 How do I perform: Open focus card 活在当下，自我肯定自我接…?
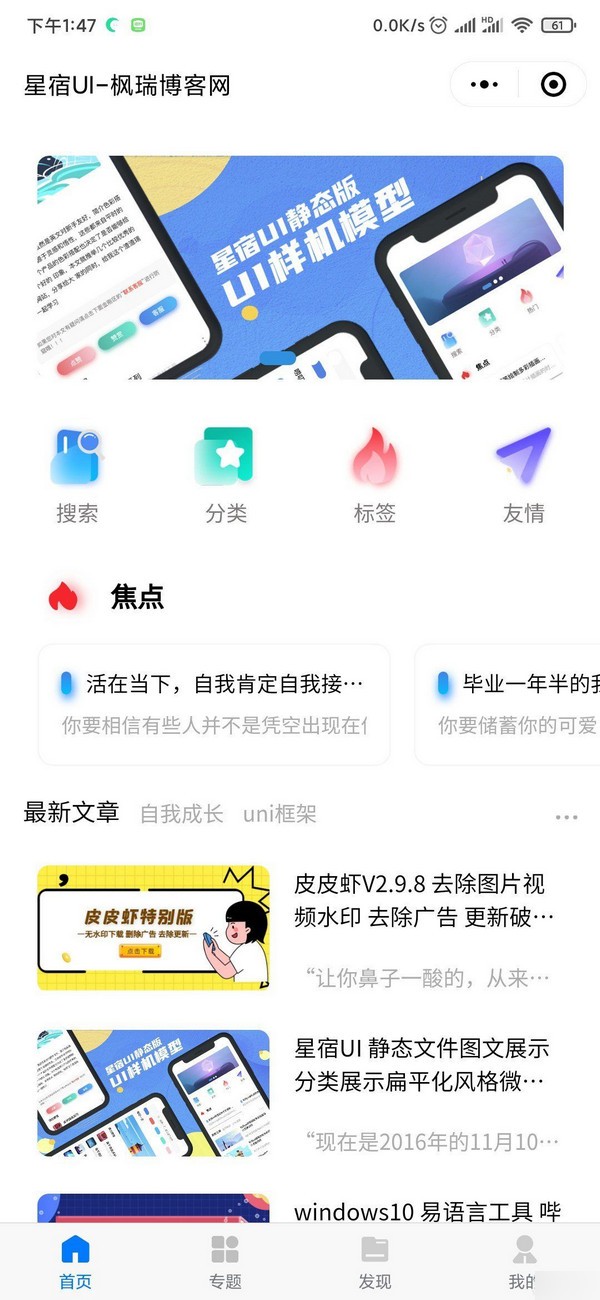(x=213, y=704)
